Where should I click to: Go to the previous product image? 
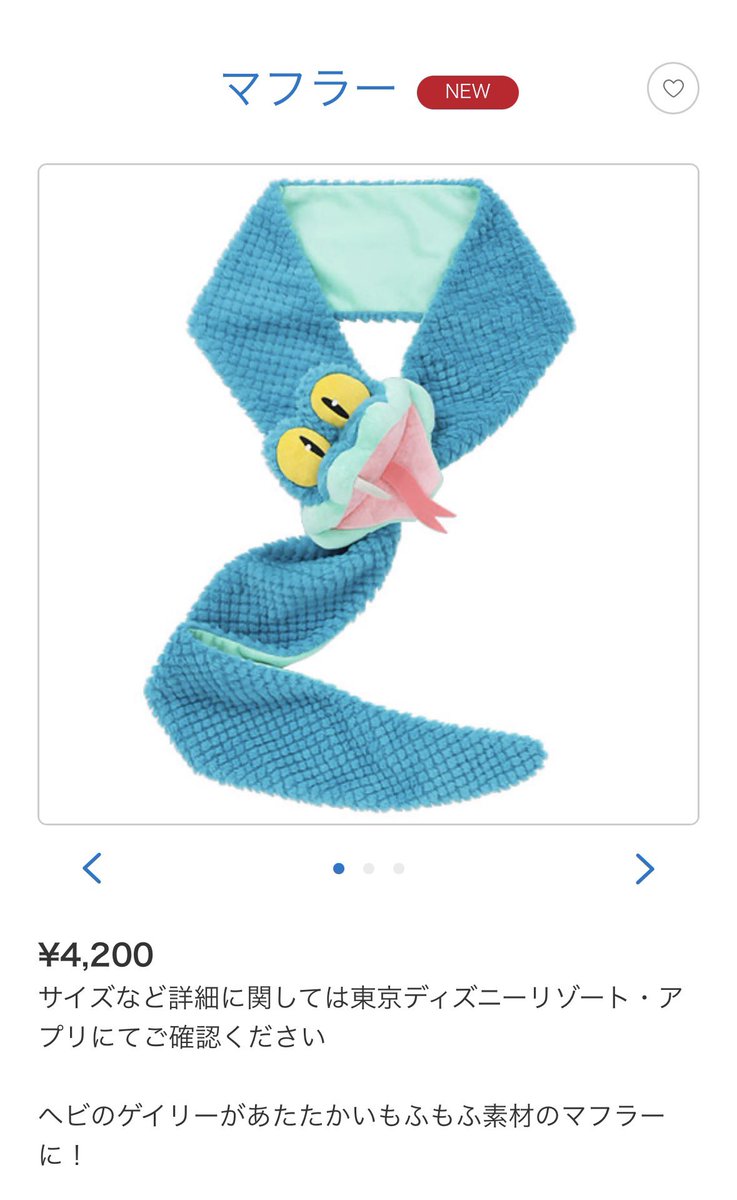92,868
